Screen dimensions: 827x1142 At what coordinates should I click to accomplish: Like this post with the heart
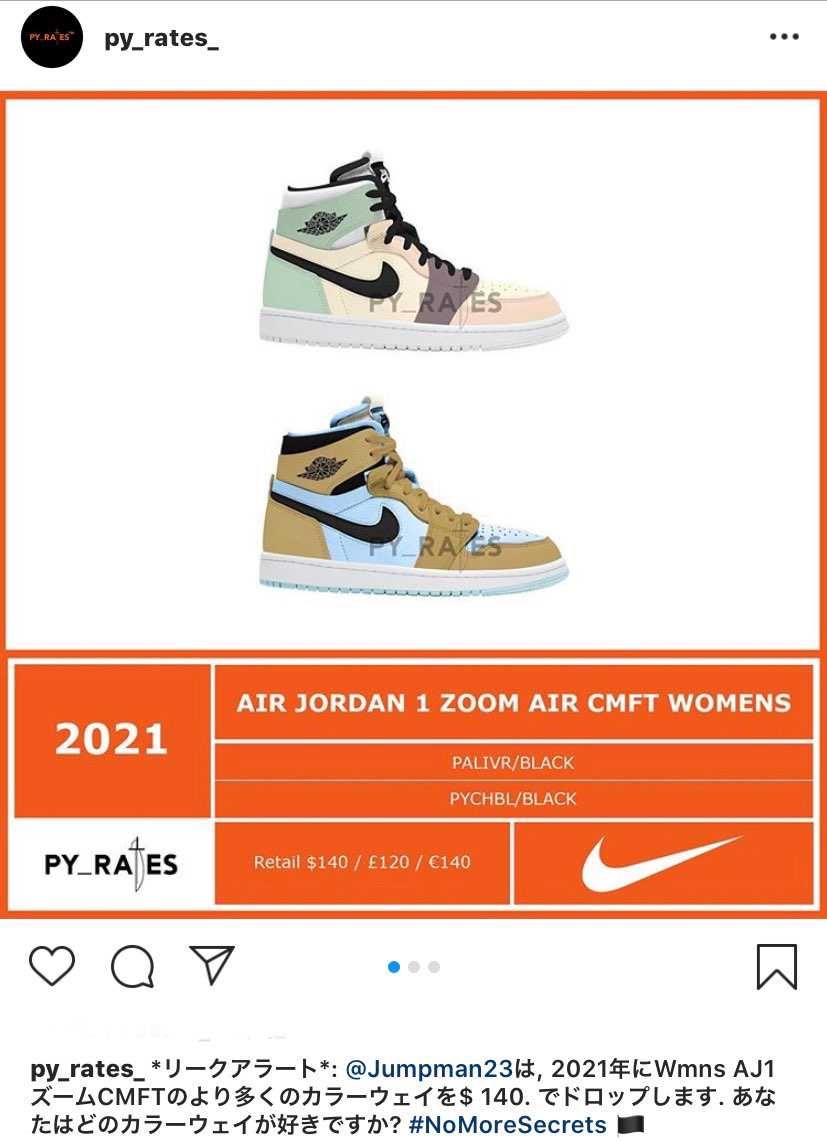52,966
